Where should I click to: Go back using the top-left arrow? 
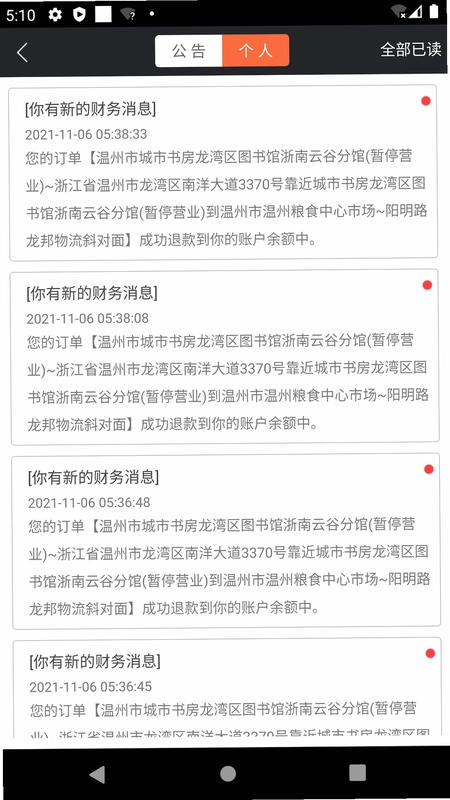(x=22, y=52)
